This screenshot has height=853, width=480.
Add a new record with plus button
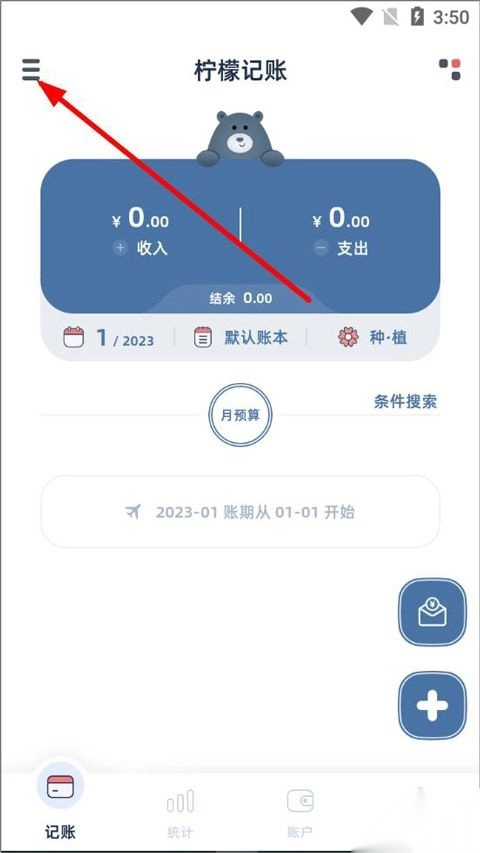(433, 706)
